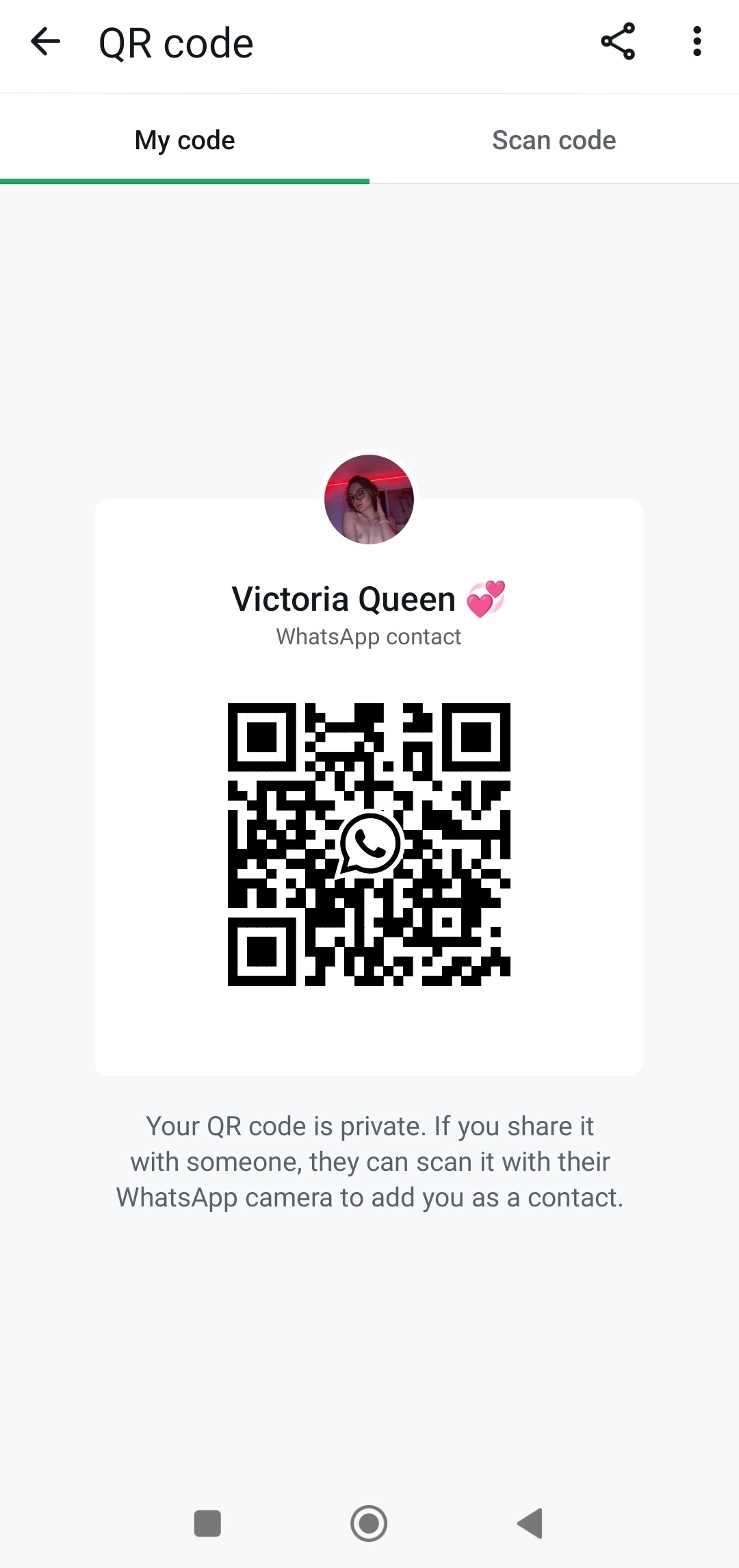Image resolution: width=739 pixels, height=1568 pixels.
Task: Switch to the Scan code tab
Action: click(554, 140)
